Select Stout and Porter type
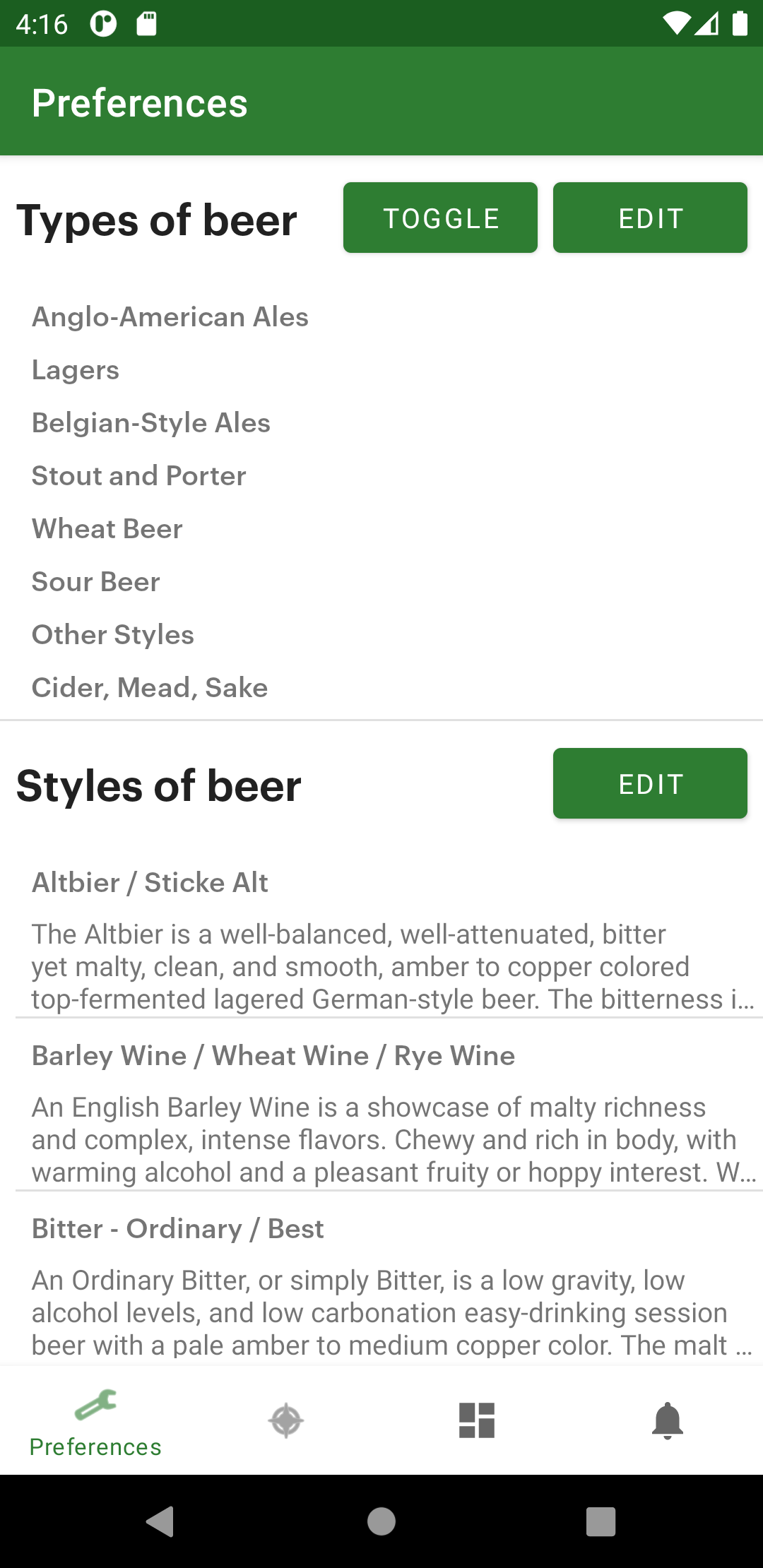The height and width of the screenshot is (1568, 763). pyautogui.click(x=139, y=476)
